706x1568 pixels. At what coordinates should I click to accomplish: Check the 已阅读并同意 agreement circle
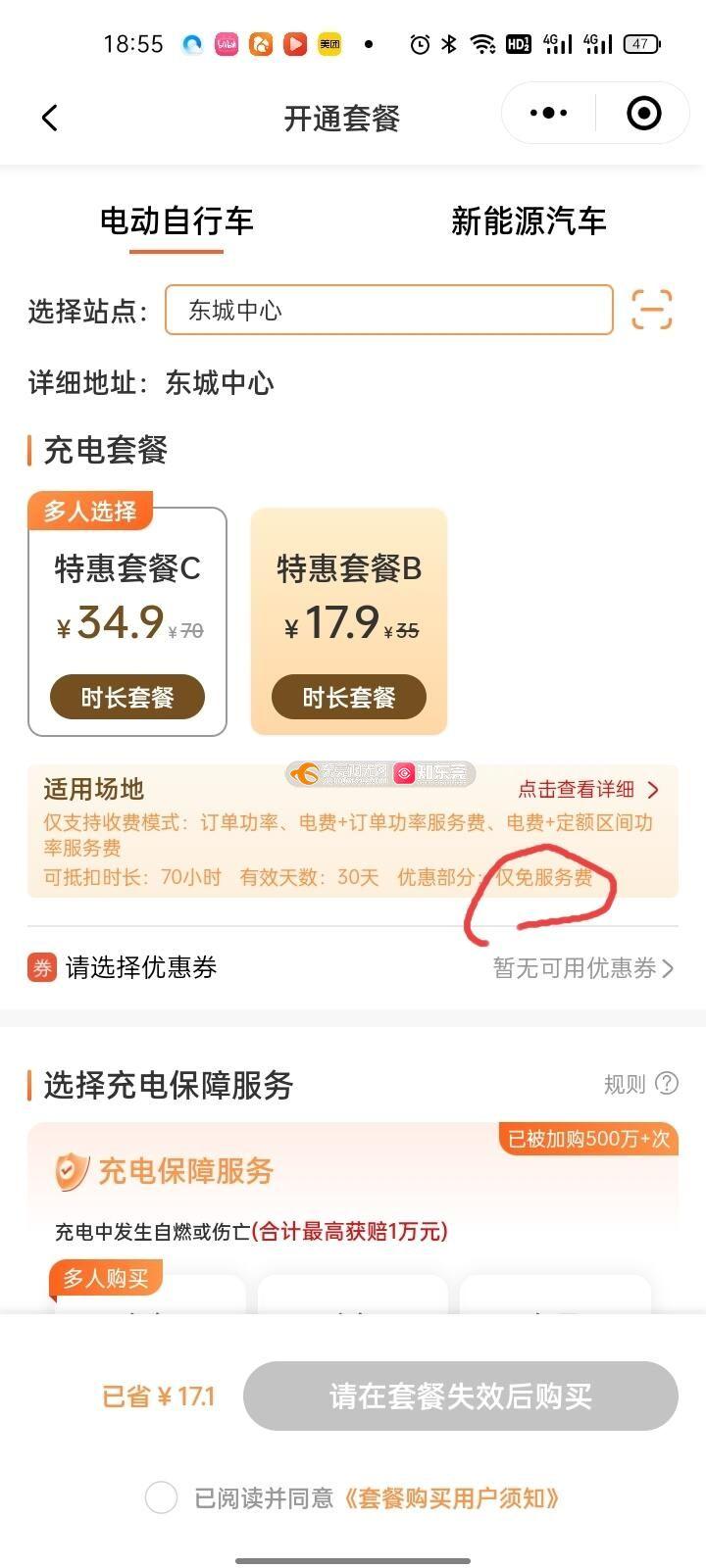(161, 1497)
